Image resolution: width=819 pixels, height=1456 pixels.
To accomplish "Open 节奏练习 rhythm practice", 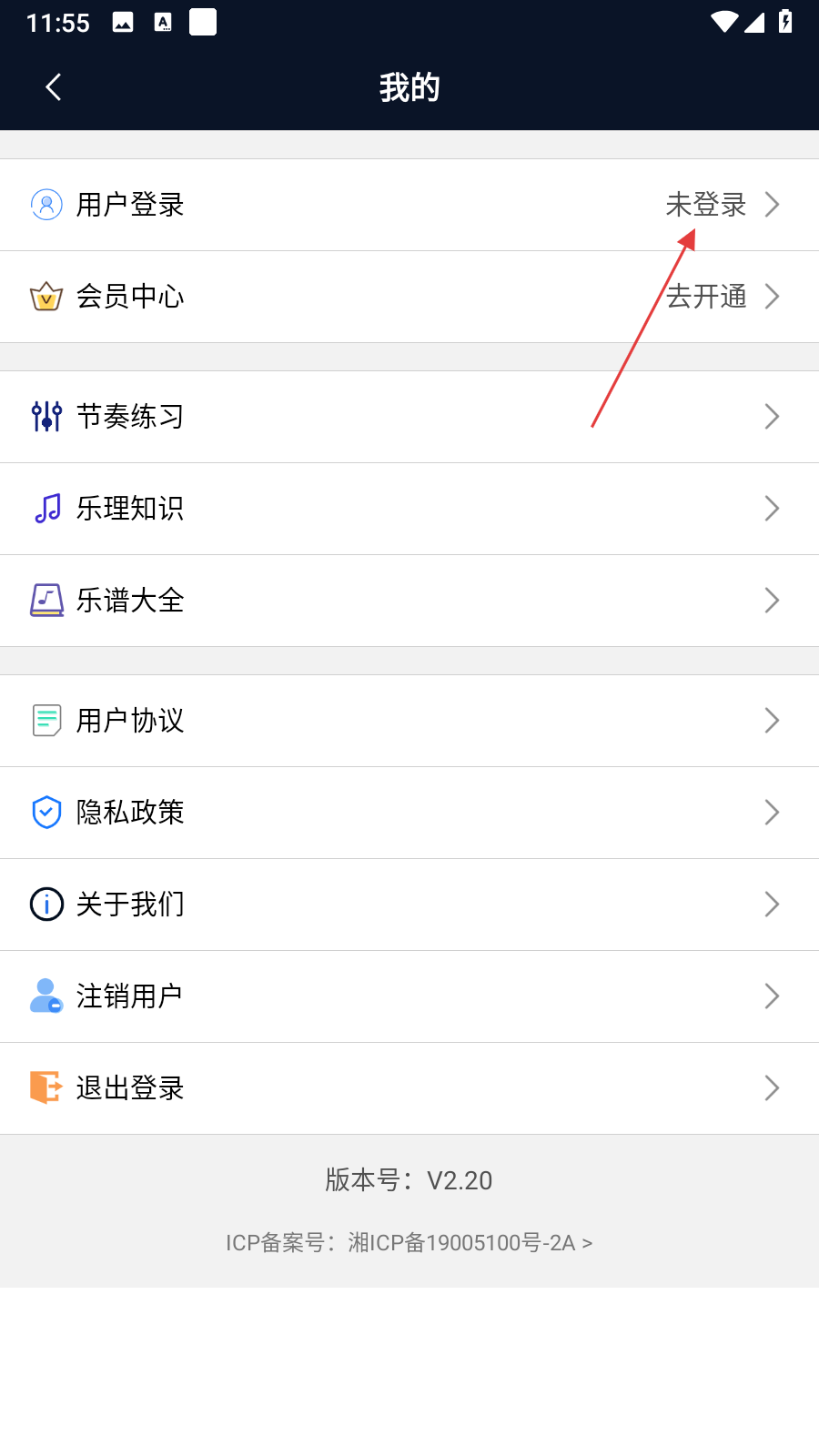I will (x=409, y=417).
